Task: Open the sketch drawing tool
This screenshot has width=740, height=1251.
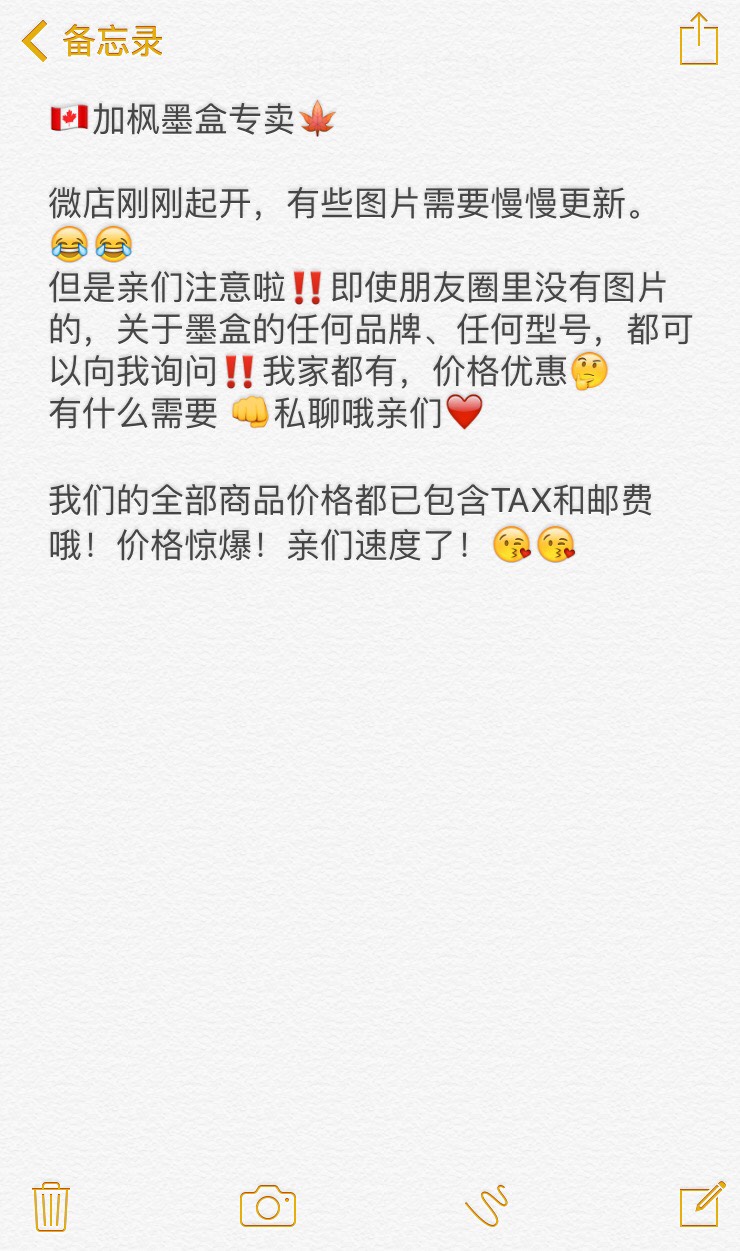Action: (487, 1205)
